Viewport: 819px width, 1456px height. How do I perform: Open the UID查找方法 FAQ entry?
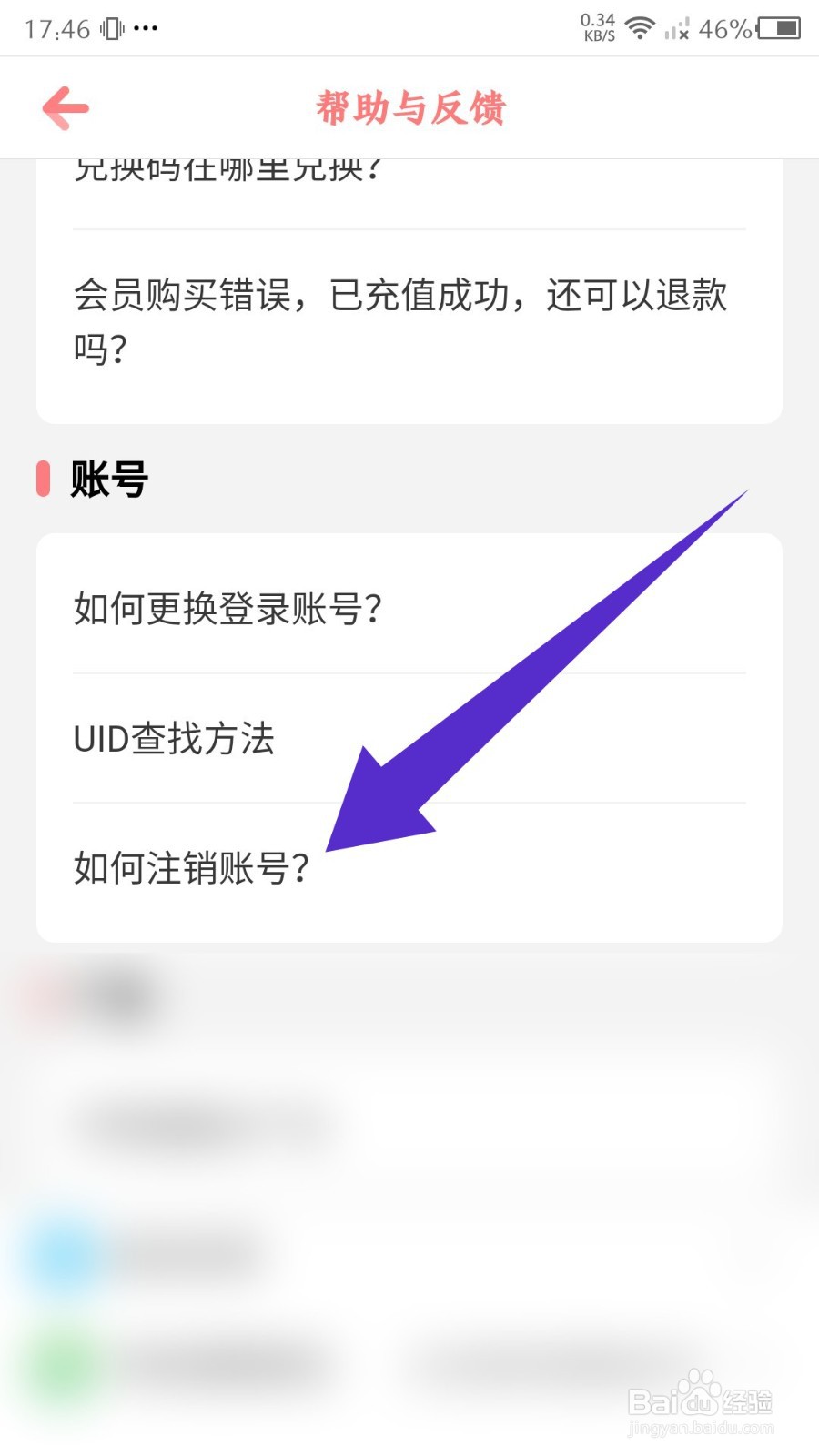click(x=176, y=739)
